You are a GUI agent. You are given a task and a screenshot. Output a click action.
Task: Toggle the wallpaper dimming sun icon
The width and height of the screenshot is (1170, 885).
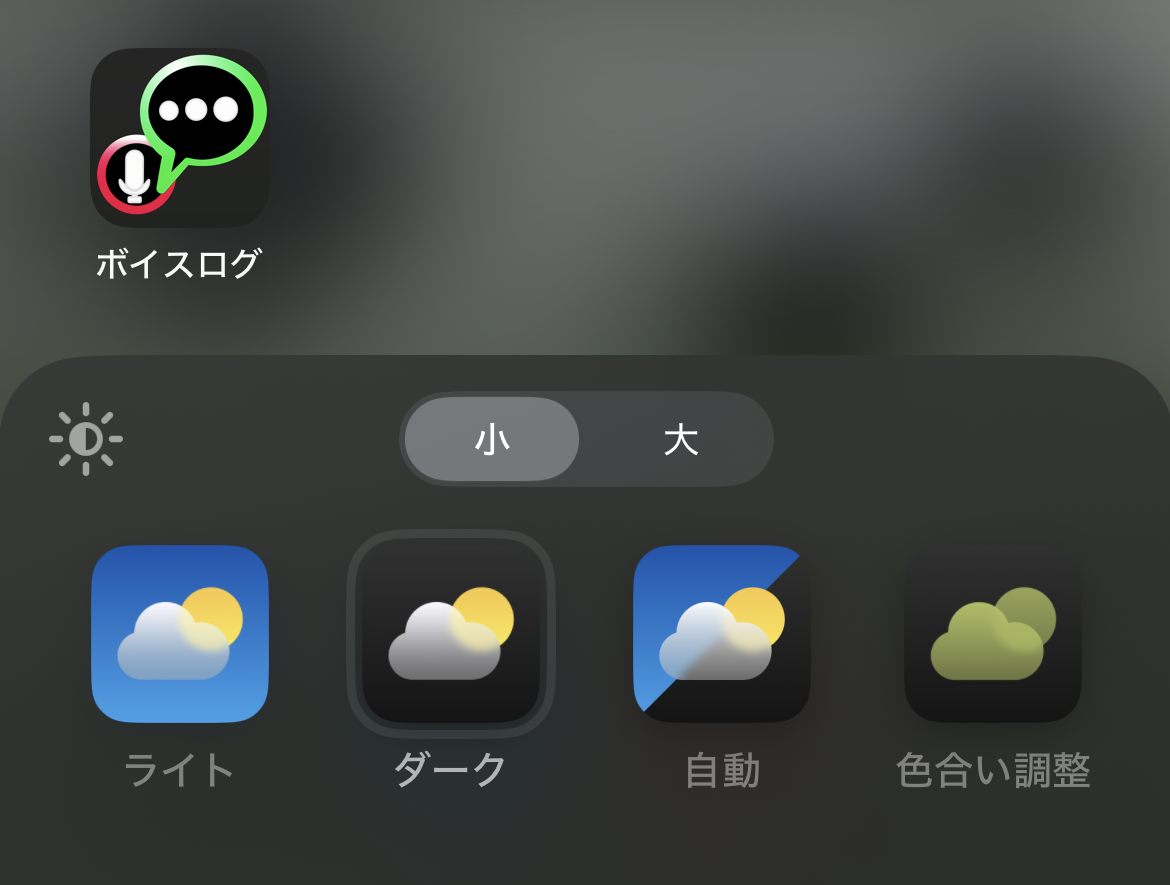coord(86,439)
